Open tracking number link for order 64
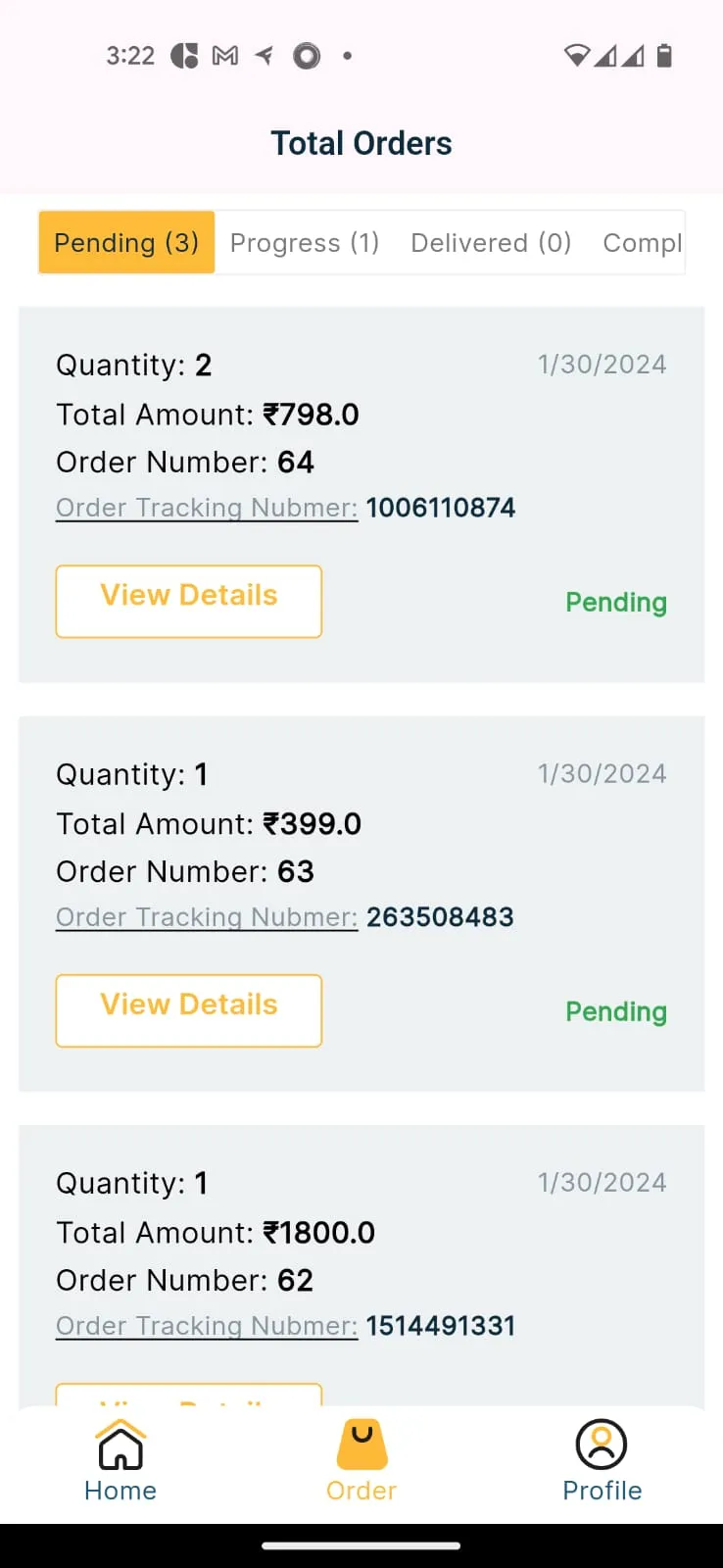The height and width of the screenshot is (1568, 723). pos(207,508)
